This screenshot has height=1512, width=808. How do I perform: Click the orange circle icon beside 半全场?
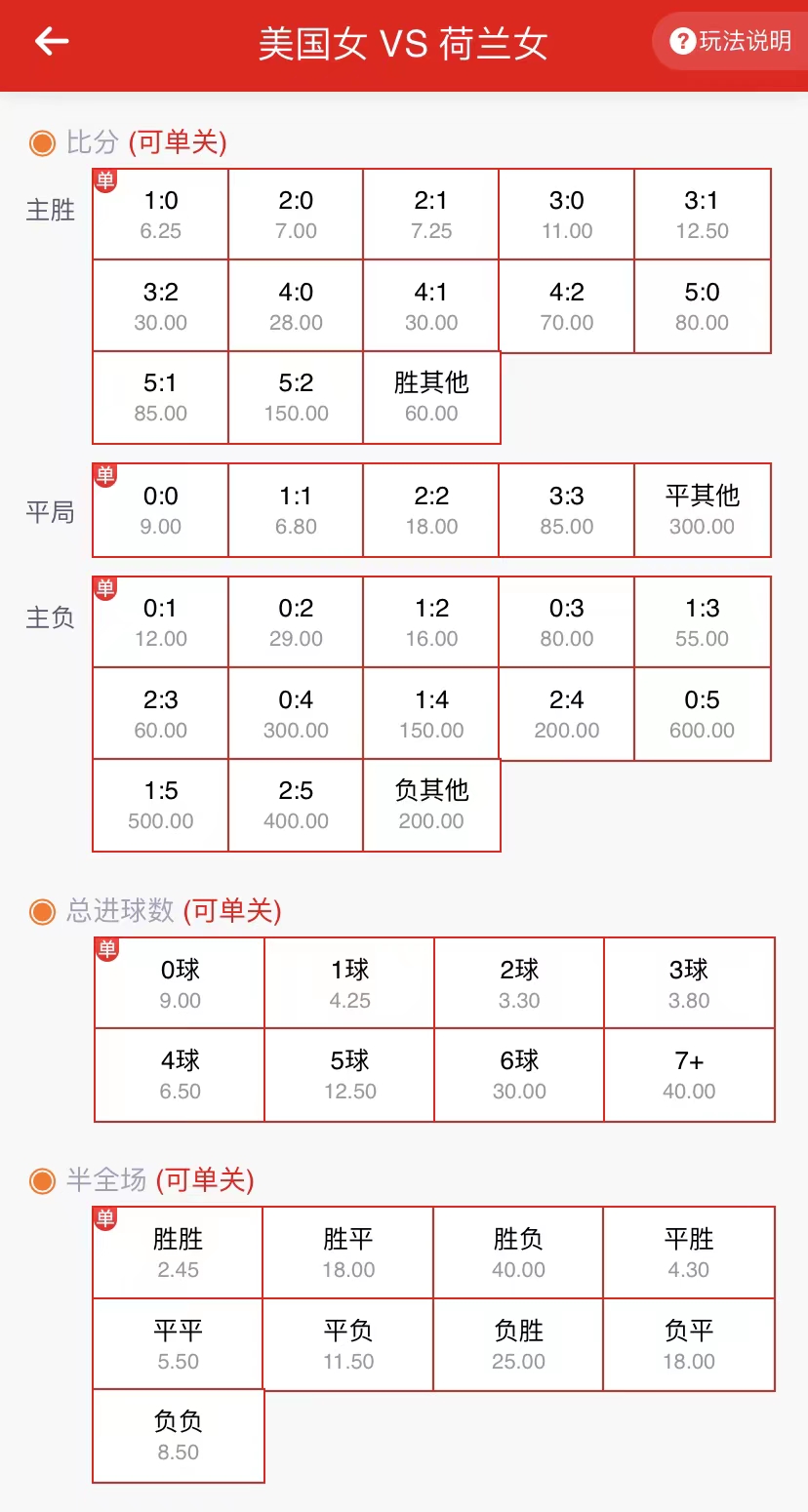[41, 1180]
